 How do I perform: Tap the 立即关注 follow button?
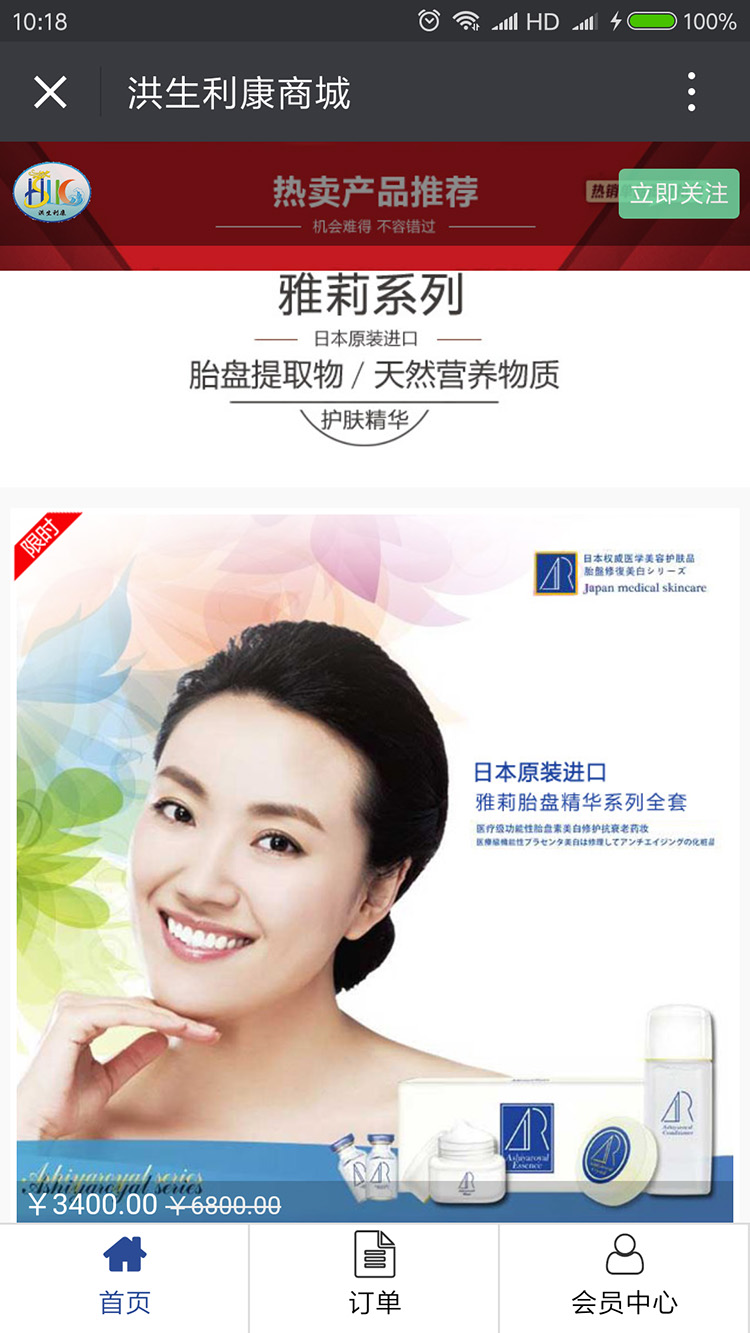(x=679, y=194)
